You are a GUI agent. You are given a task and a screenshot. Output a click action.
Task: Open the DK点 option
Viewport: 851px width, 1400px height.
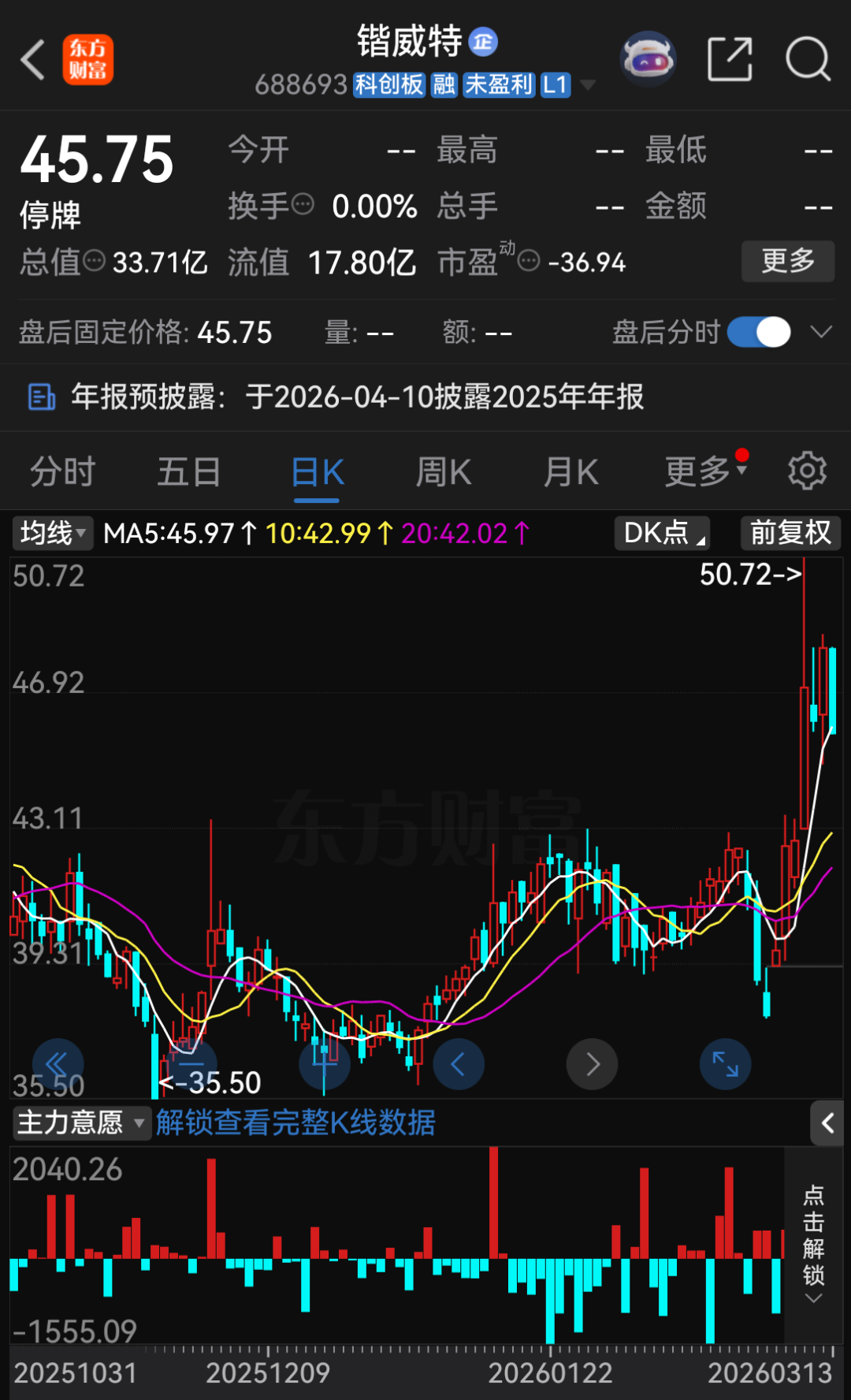coord(663,534)
